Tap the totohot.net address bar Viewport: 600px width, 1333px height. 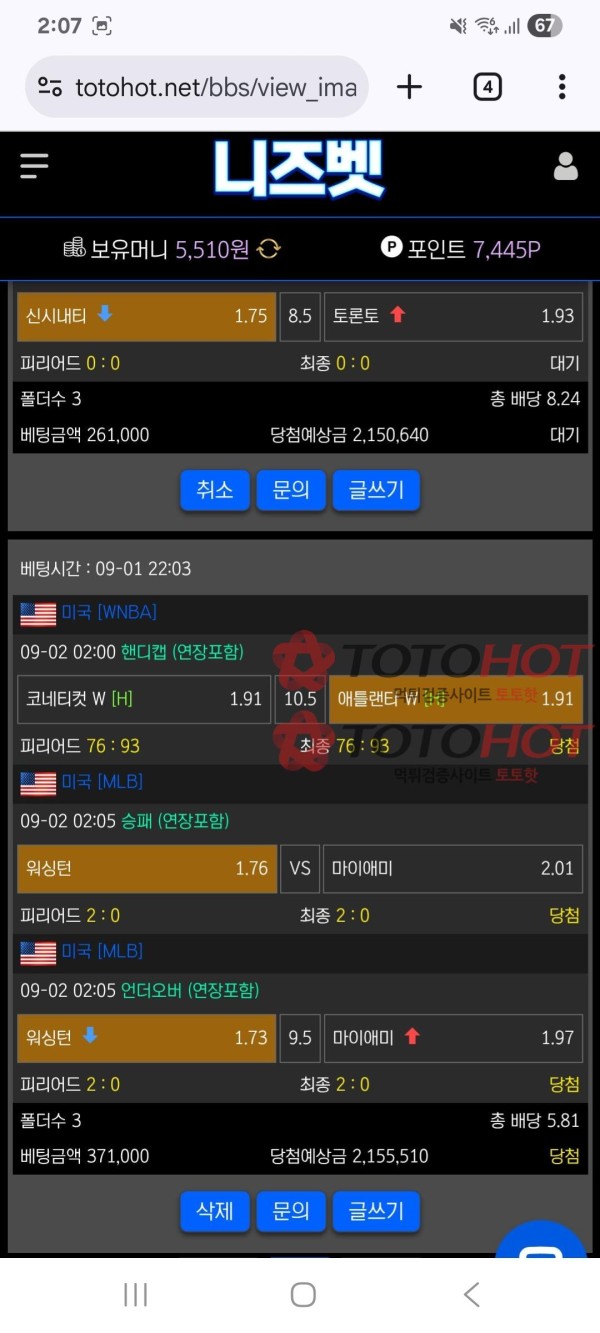tap(215, 88)
